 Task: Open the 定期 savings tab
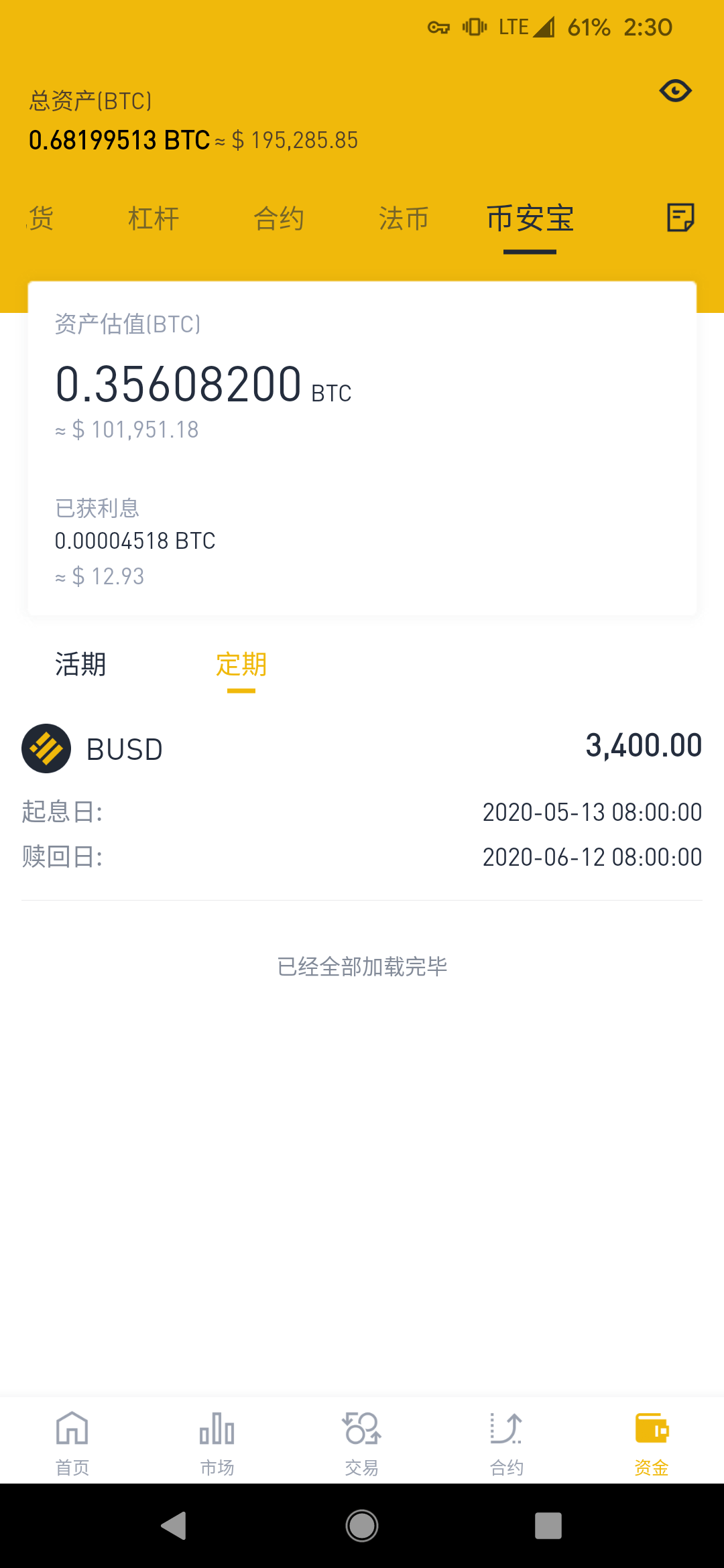(x=241, y=664)
